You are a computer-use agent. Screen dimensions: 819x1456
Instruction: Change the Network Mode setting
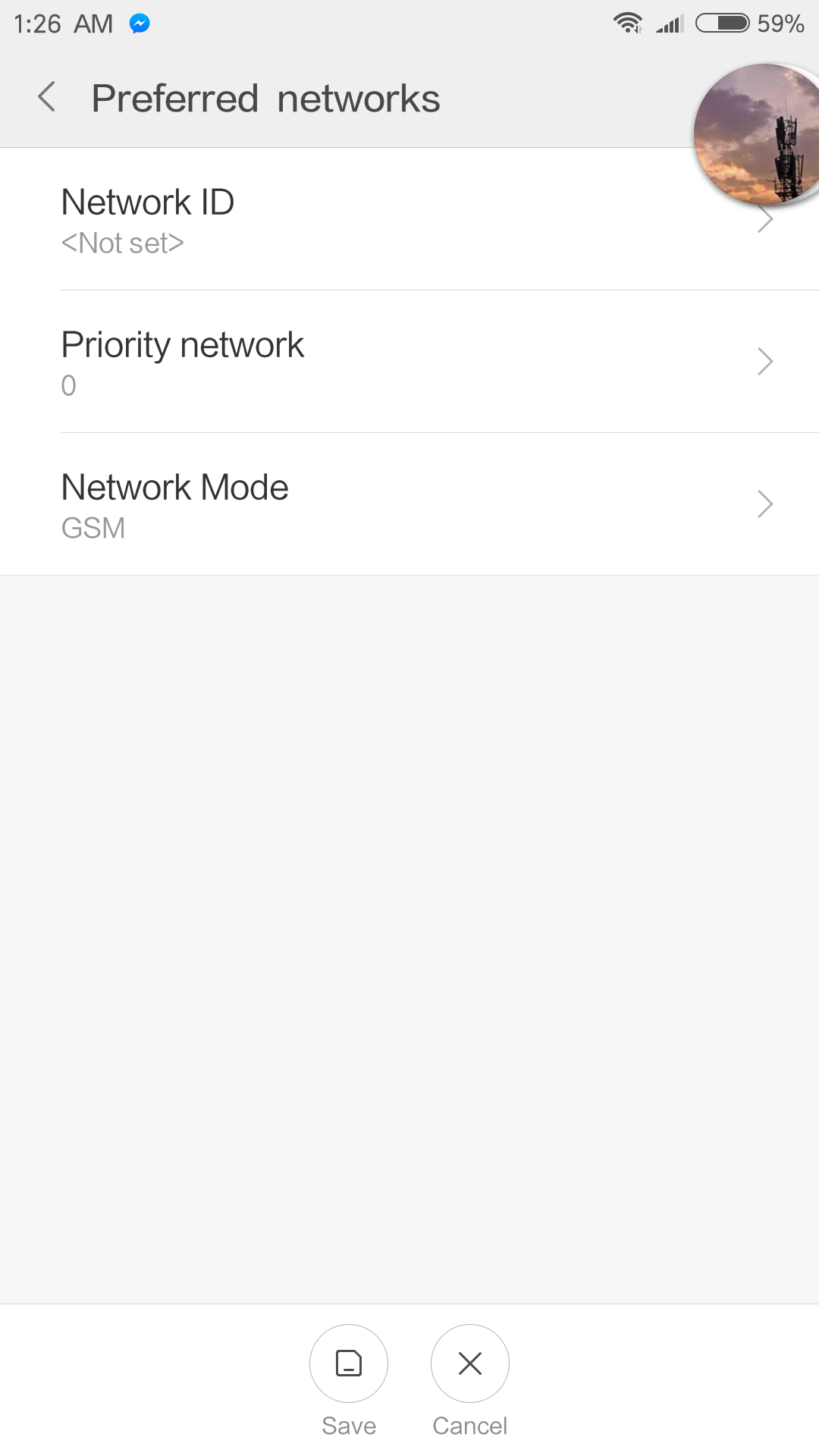pos(409,504)
